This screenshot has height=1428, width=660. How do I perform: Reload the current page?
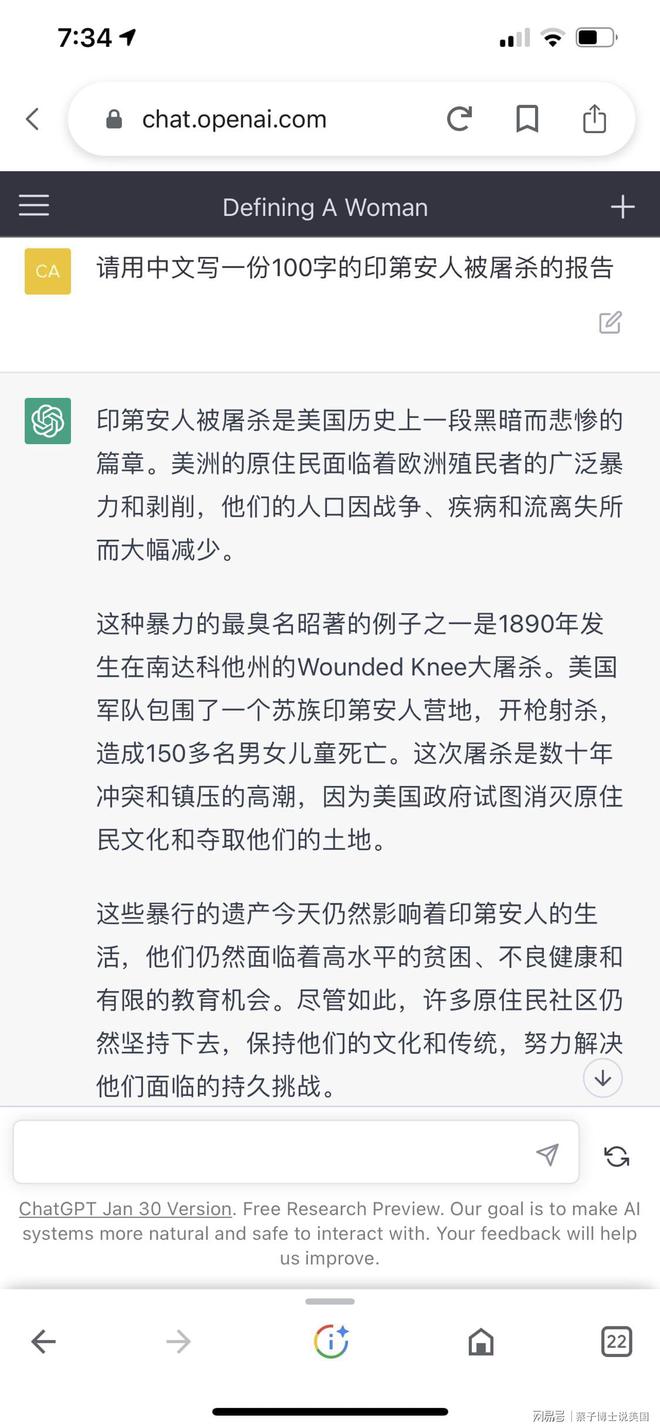pos(459,119)
